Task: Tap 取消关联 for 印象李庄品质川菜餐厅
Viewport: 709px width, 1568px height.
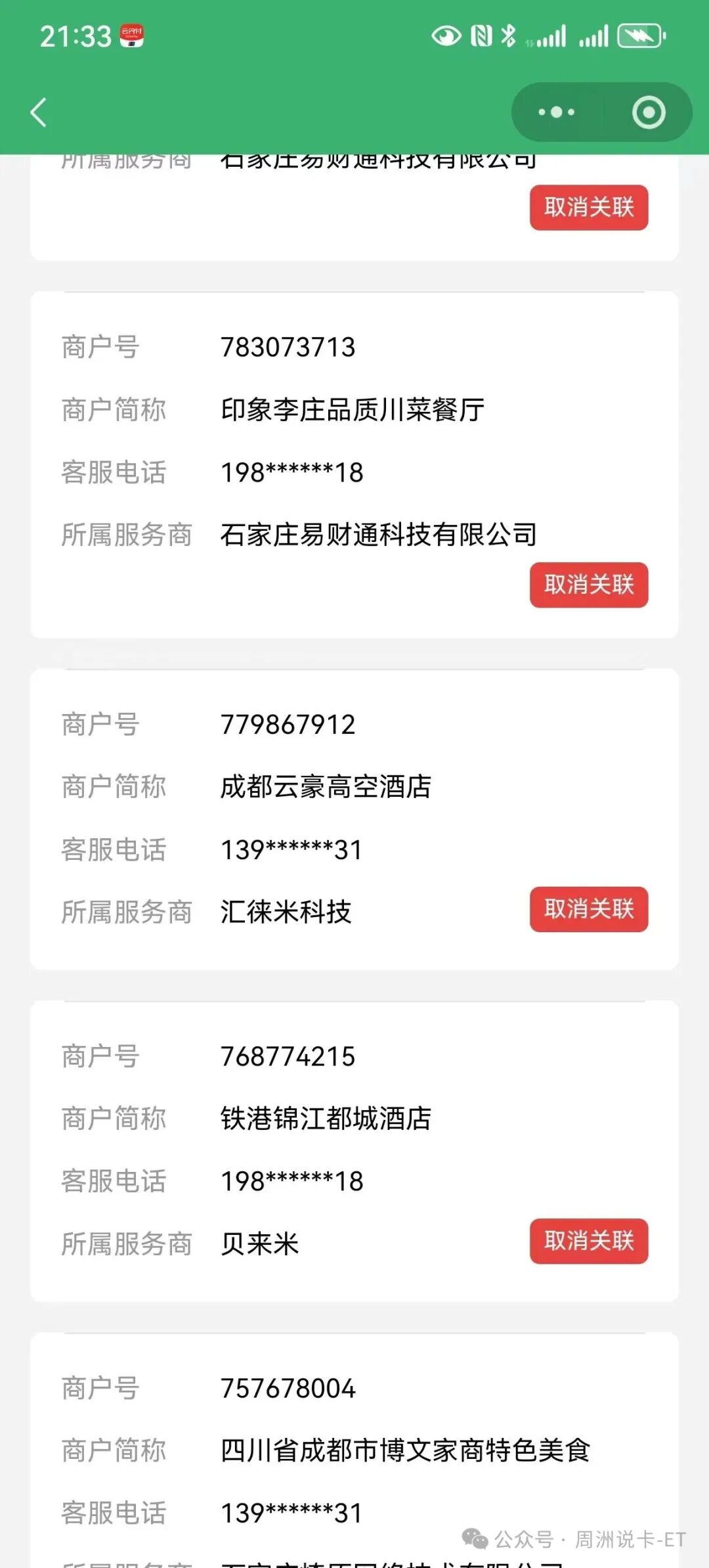Action: pyautogui.click(x=588, y=585)
